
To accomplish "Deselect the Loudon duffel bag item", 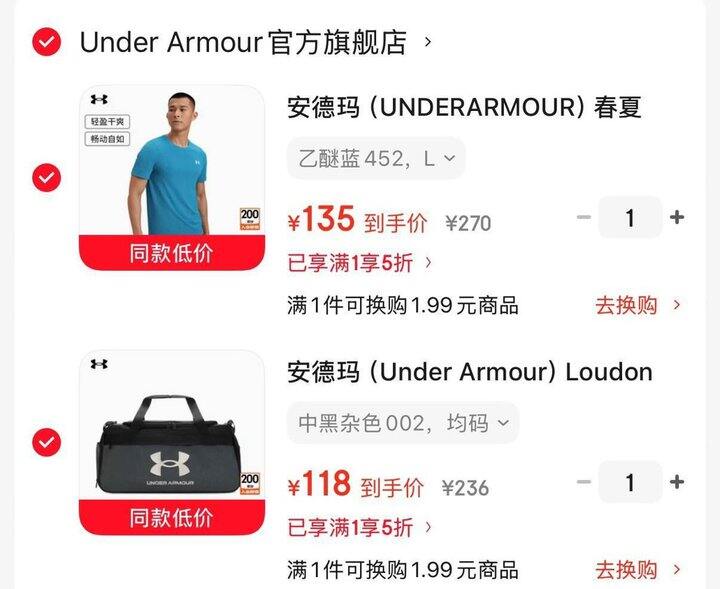I will (x=46, y=442).
